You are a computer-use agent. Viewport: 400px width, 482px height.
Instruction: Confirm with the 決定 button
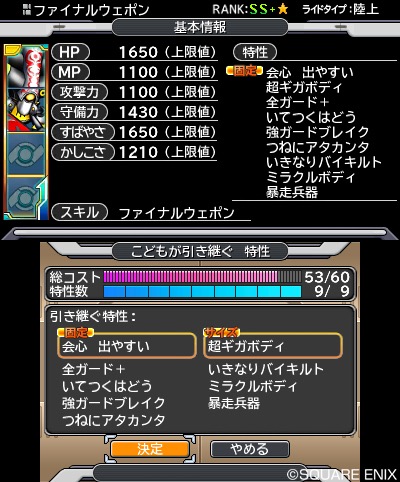coord(150,449)
